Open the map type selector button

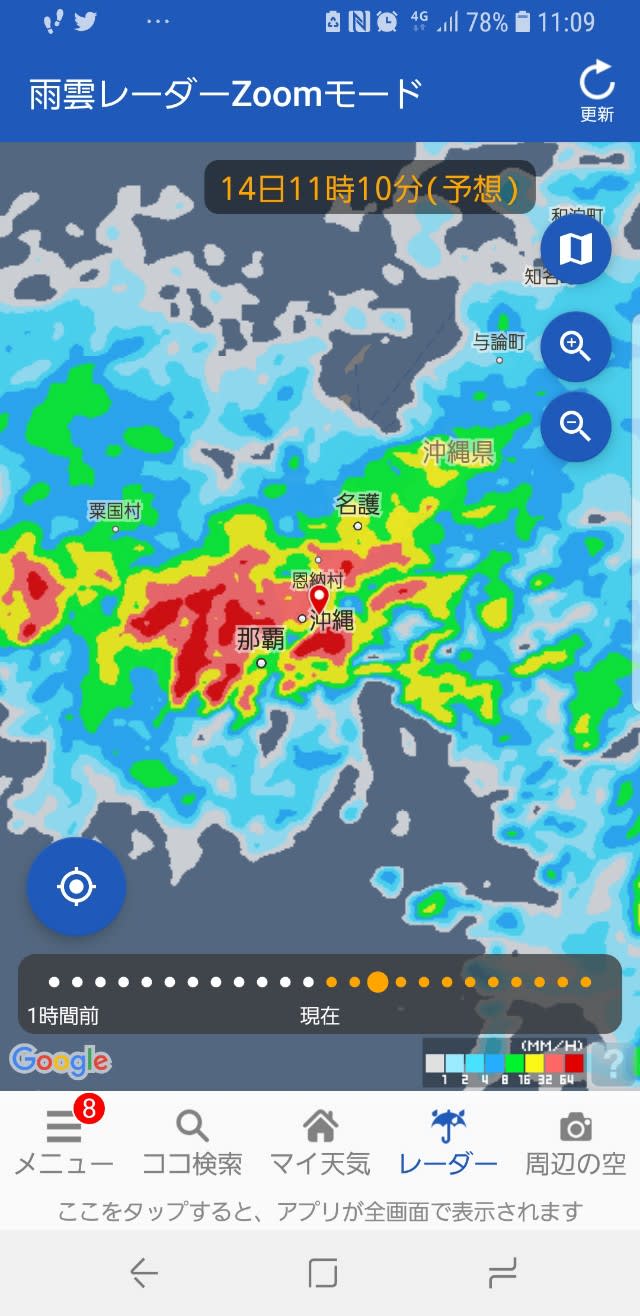[576, 249]
